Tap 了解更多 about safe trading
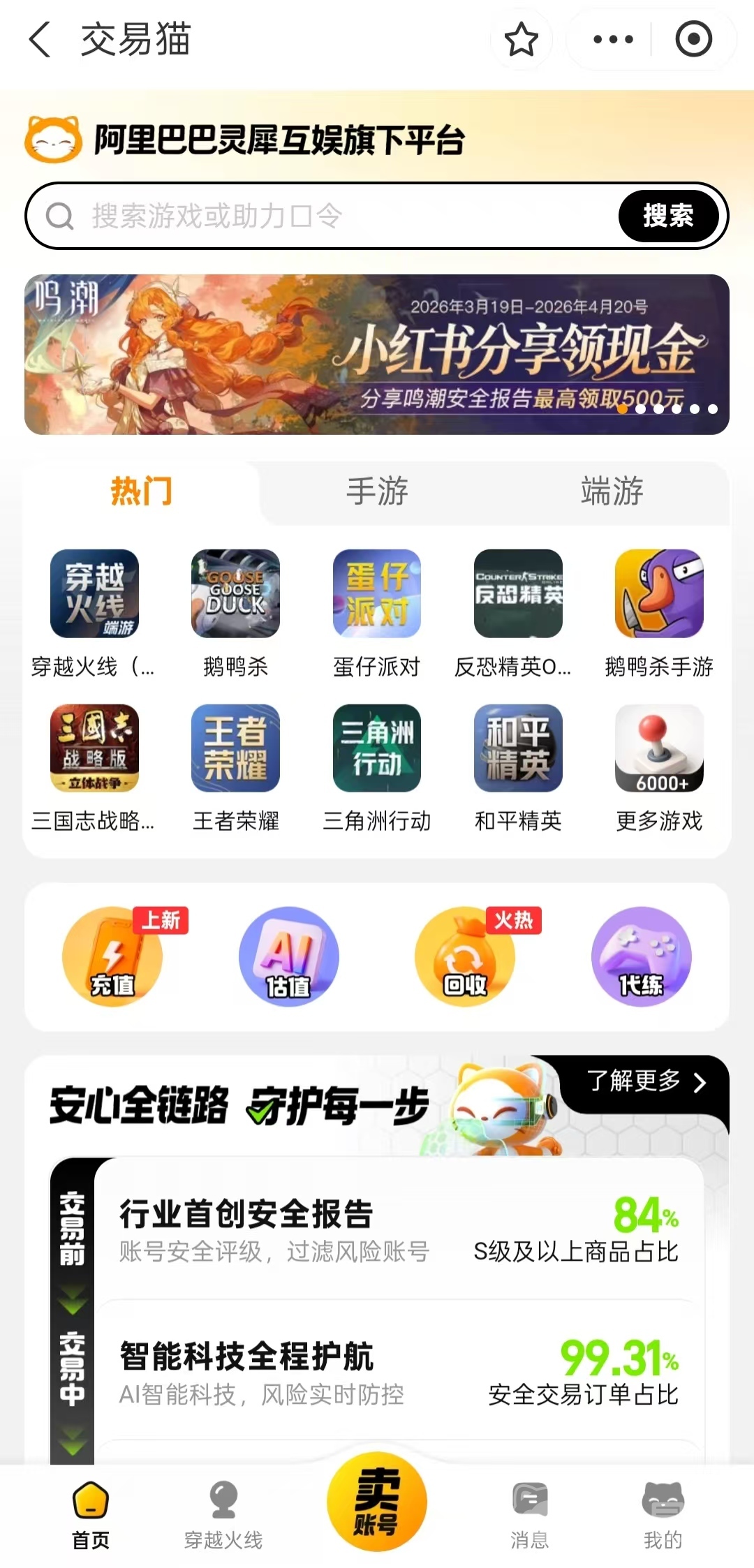Image resolution: width=754 pixels, height=1568 pixels. (646, 1081)
